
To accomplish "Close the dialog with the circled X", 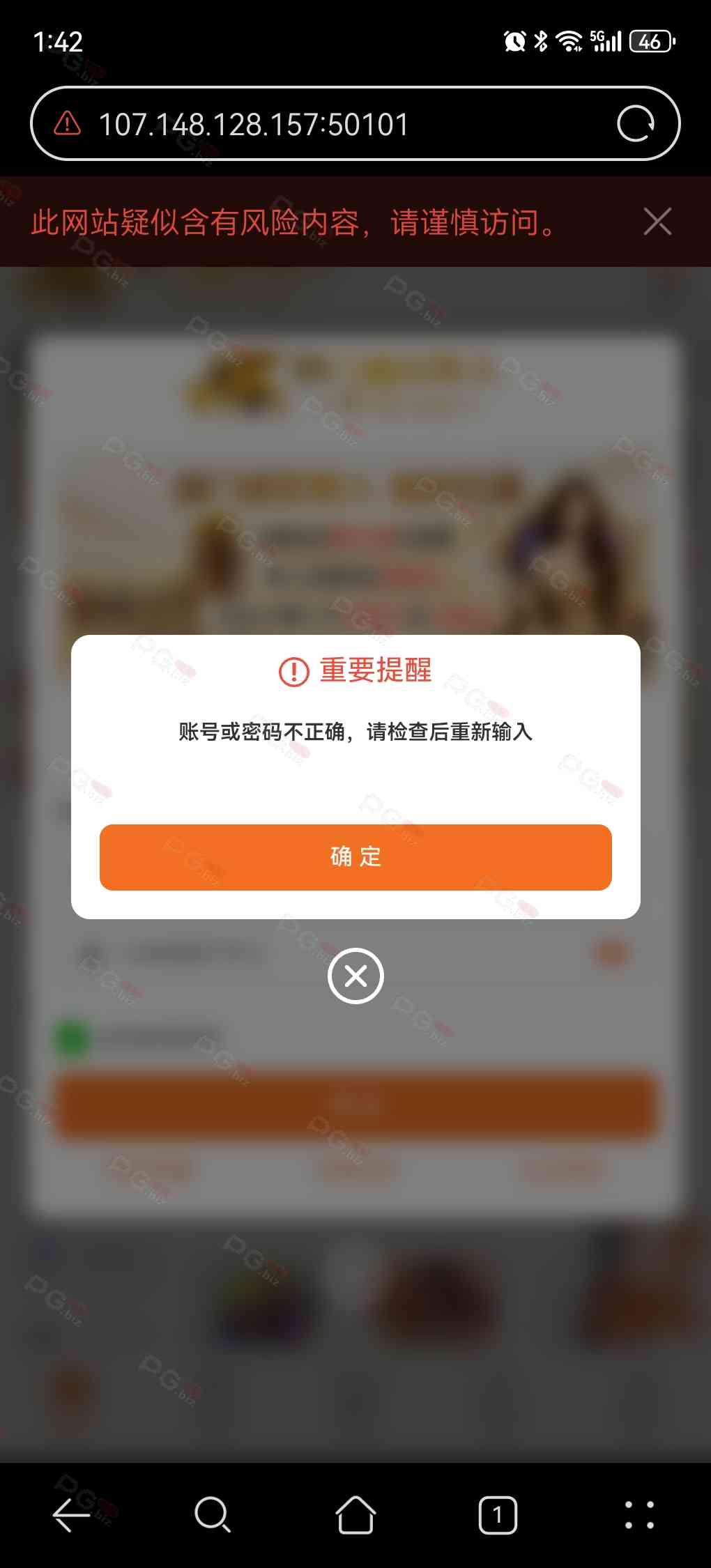I will click(355, 976).
